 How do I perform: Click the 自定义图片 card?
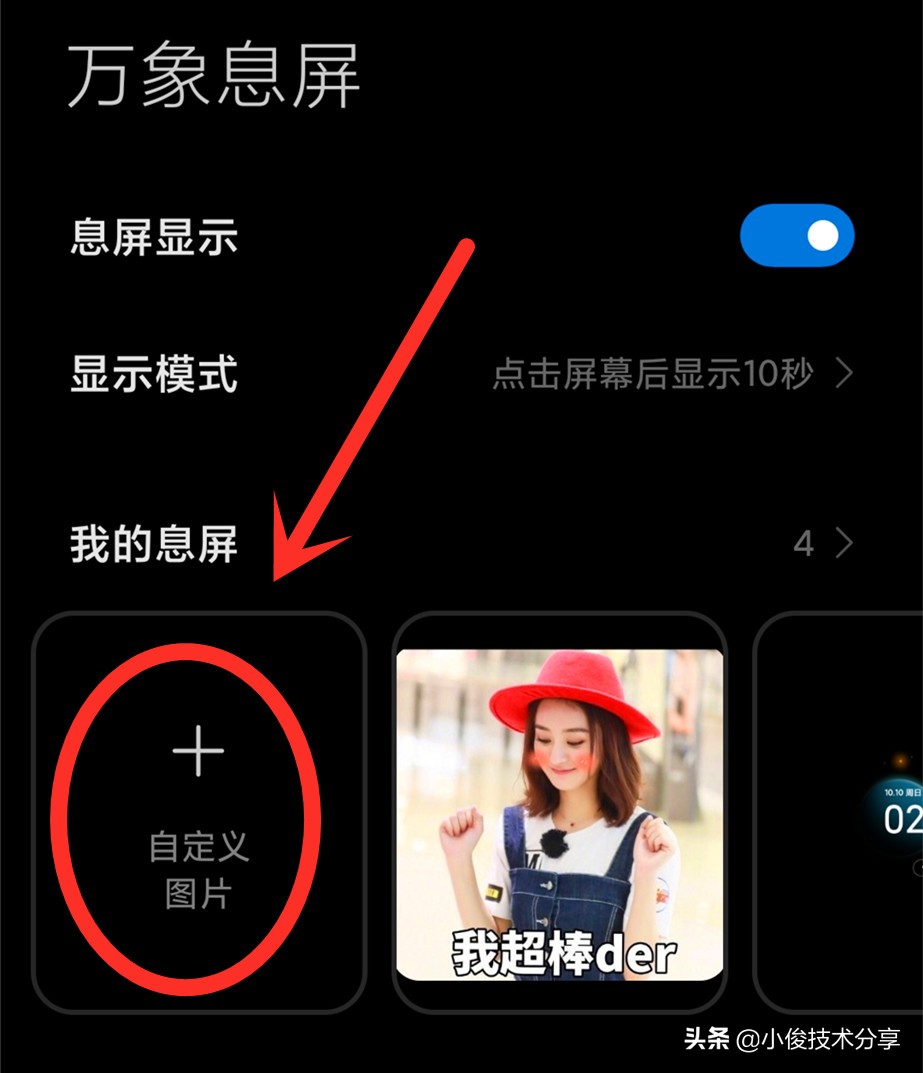200,810
